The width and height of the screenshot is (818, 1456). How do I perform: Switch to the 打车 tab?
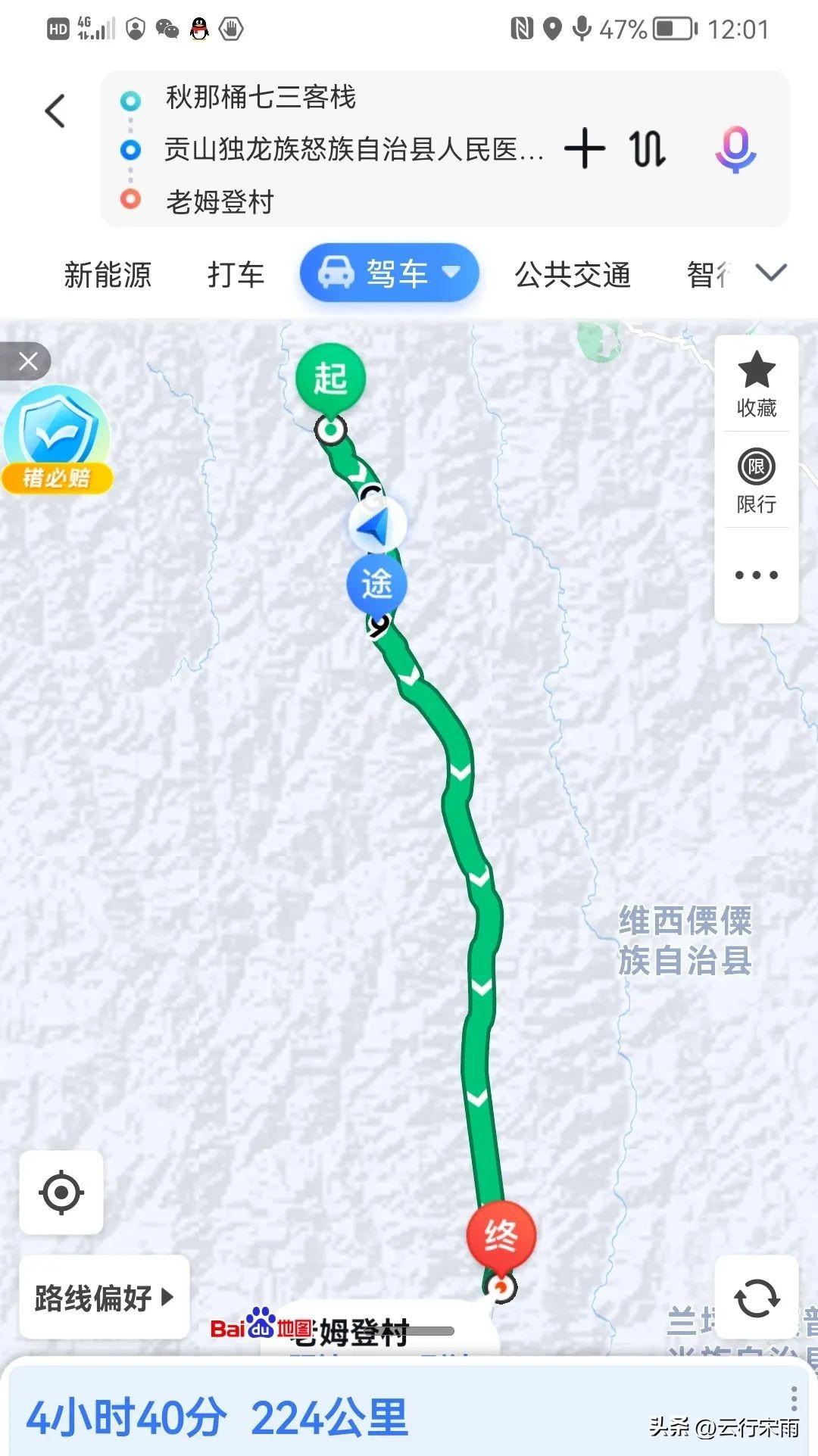[236, 274]
